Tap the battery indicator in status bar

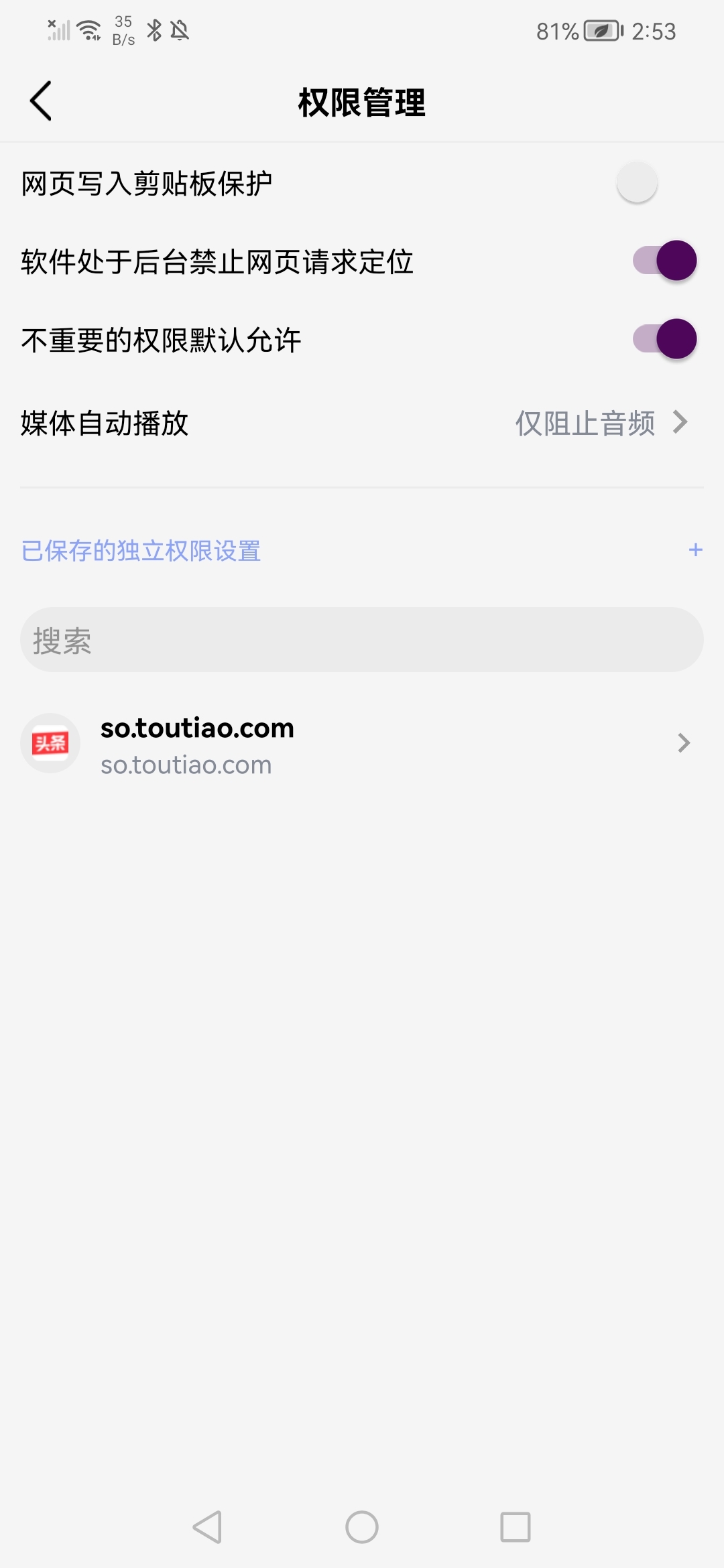599,30
